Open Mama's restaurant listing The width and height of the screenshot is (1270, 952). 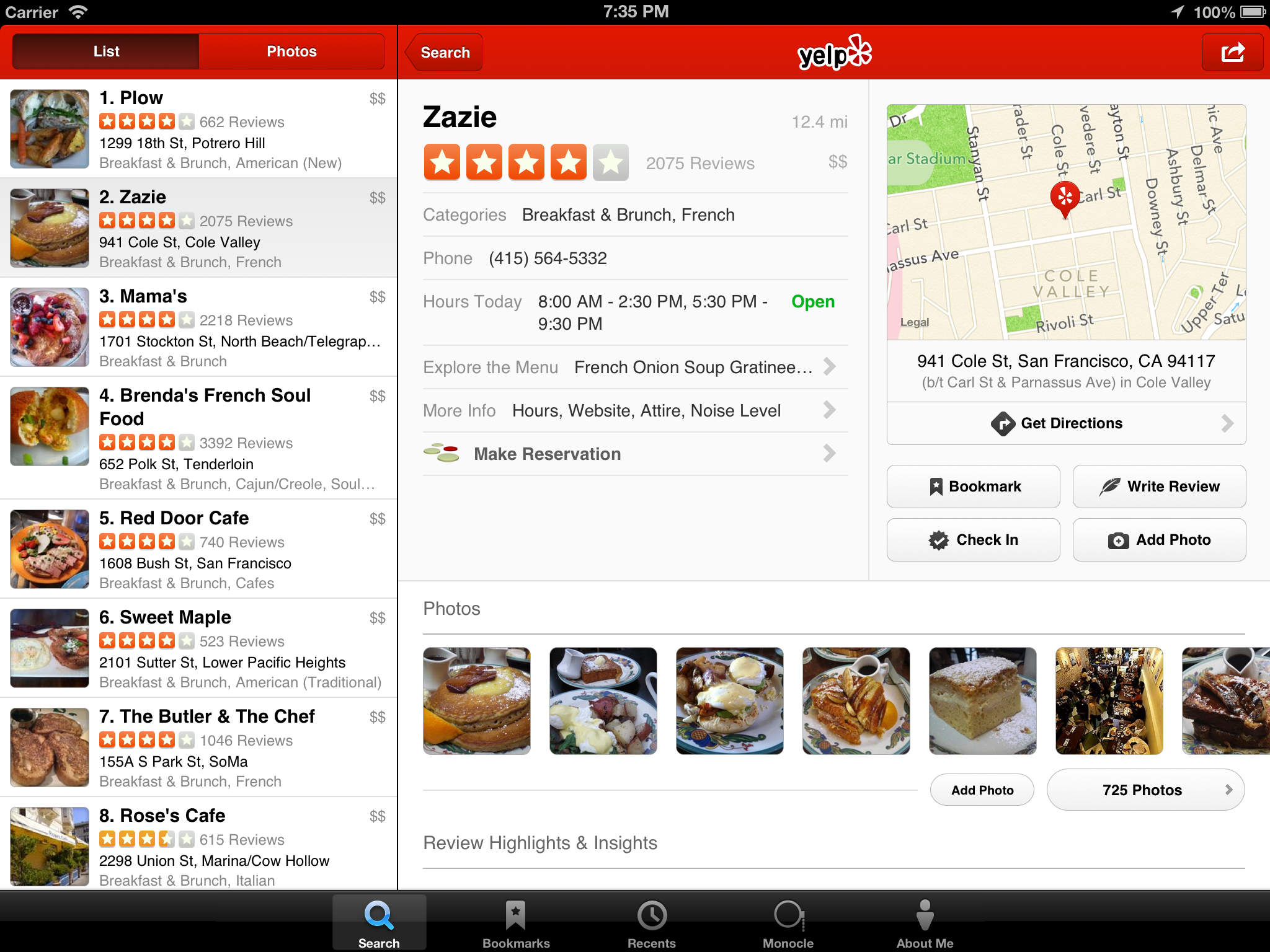(x=198, y=327)
